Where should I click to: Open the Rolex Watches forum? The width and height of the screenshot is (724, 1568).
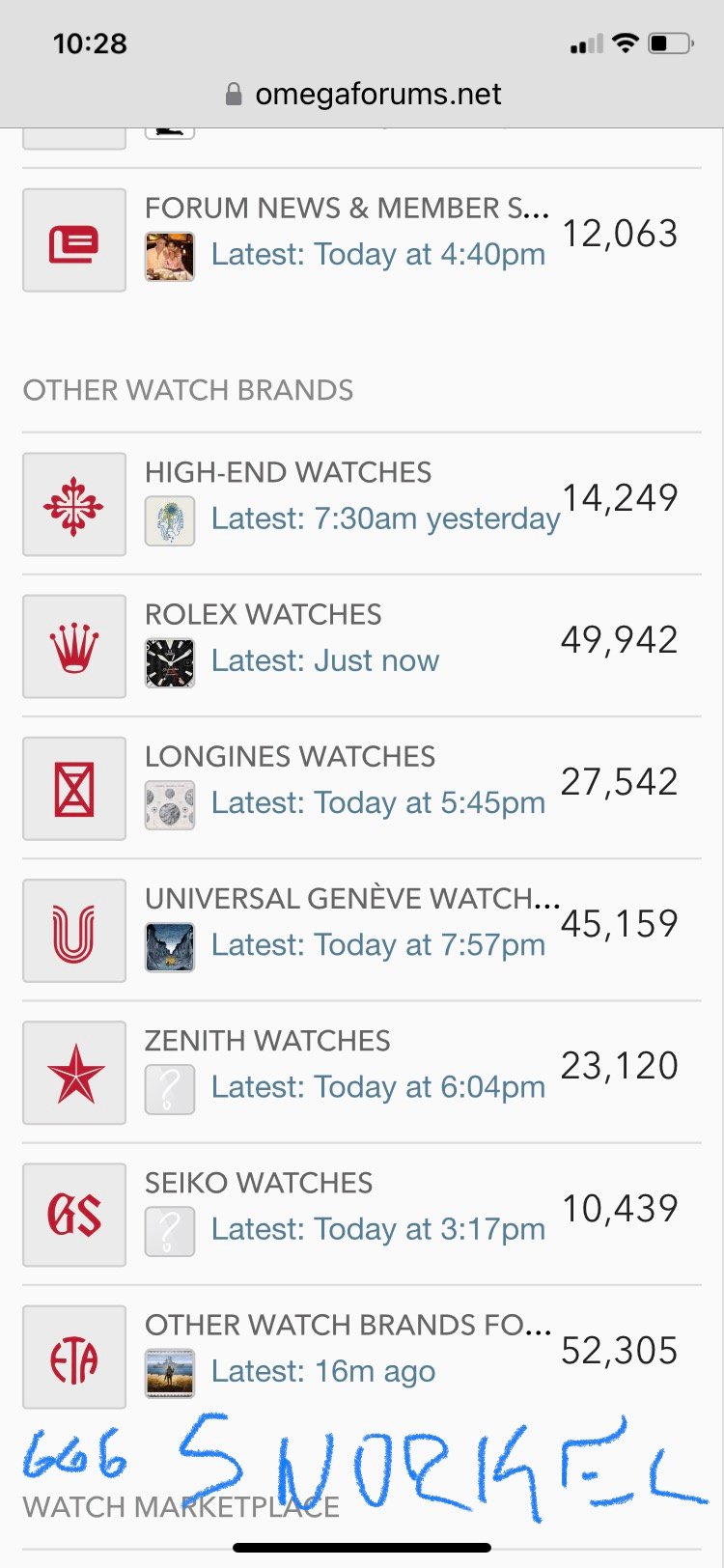[263, 614]
